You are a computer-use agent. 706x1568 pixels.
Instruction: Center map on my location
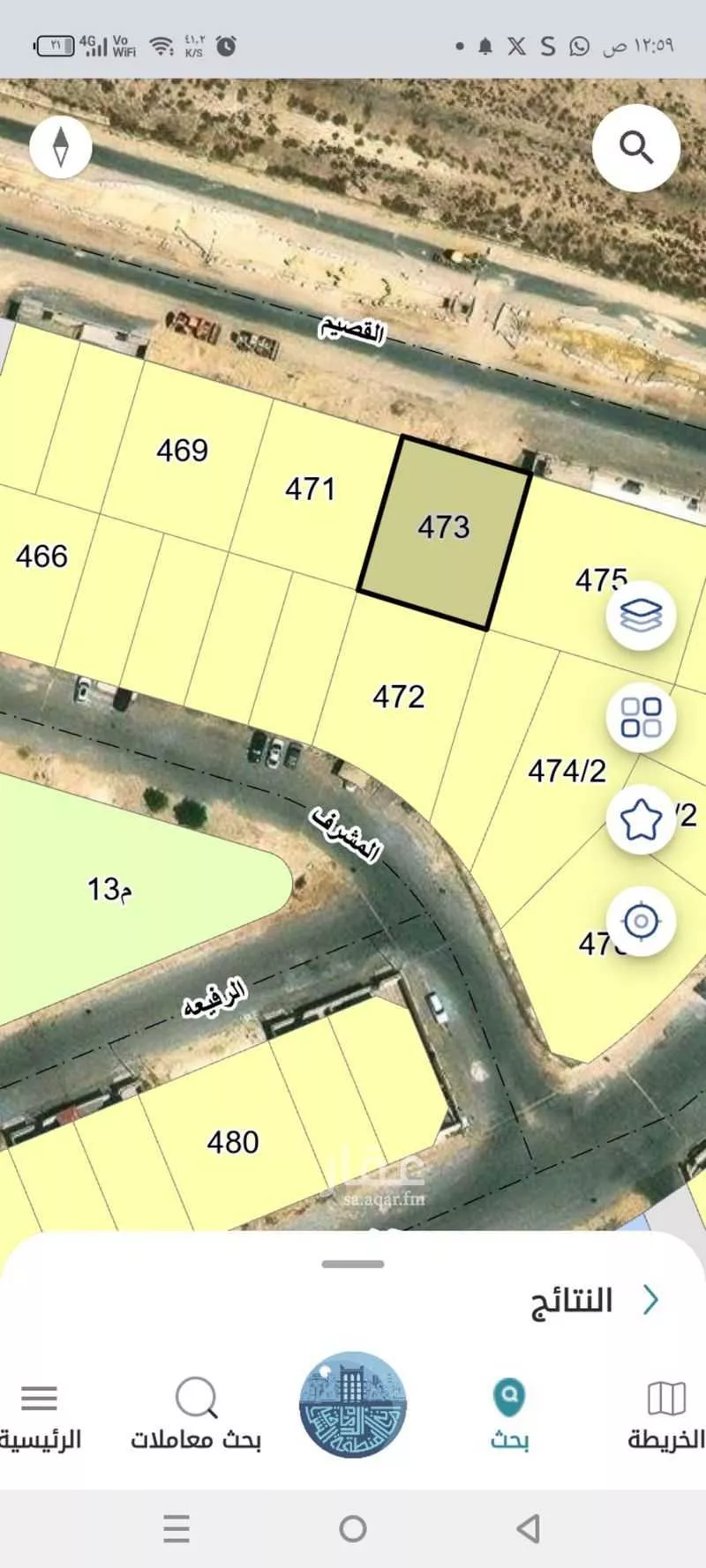[x=641, y=922]
